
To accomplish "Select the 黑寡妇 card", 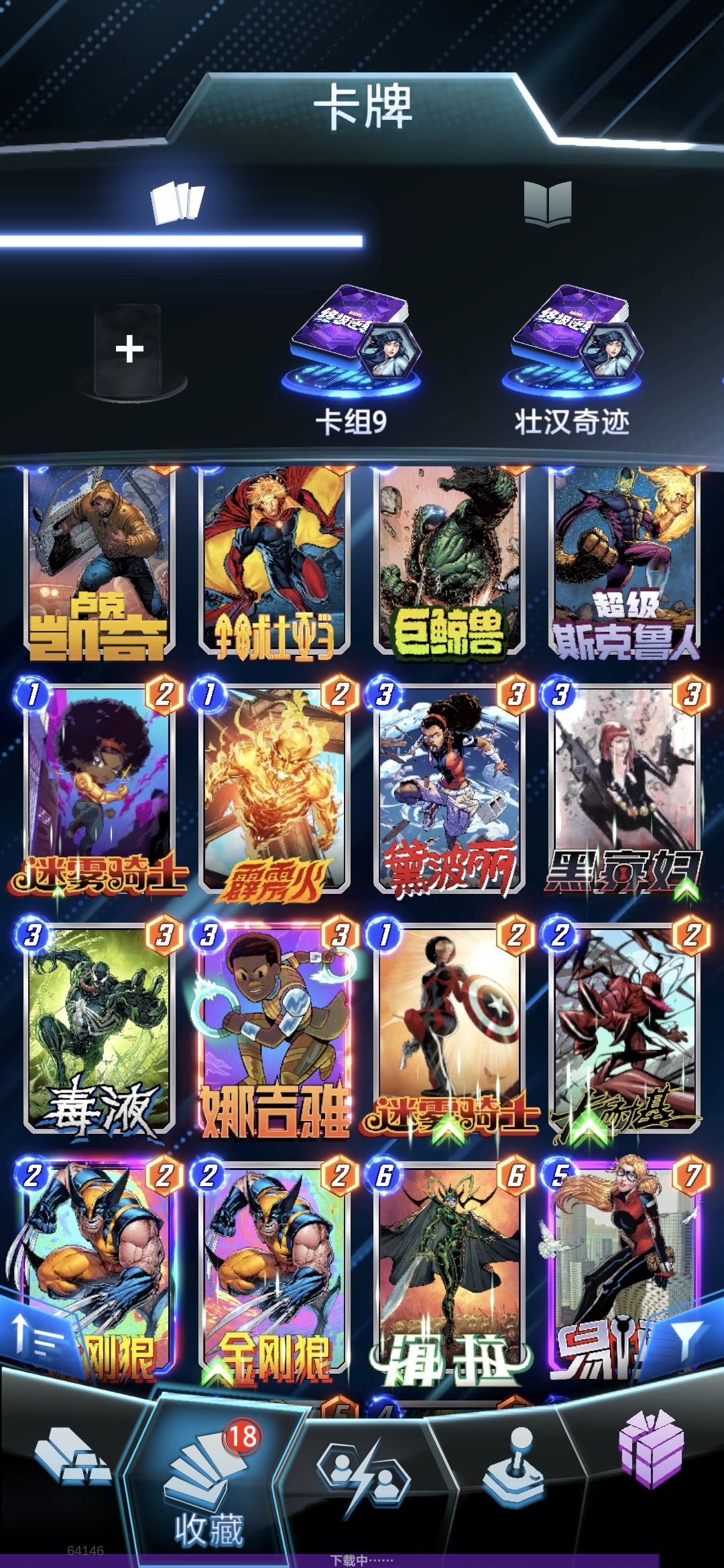I will click(625, 789).
